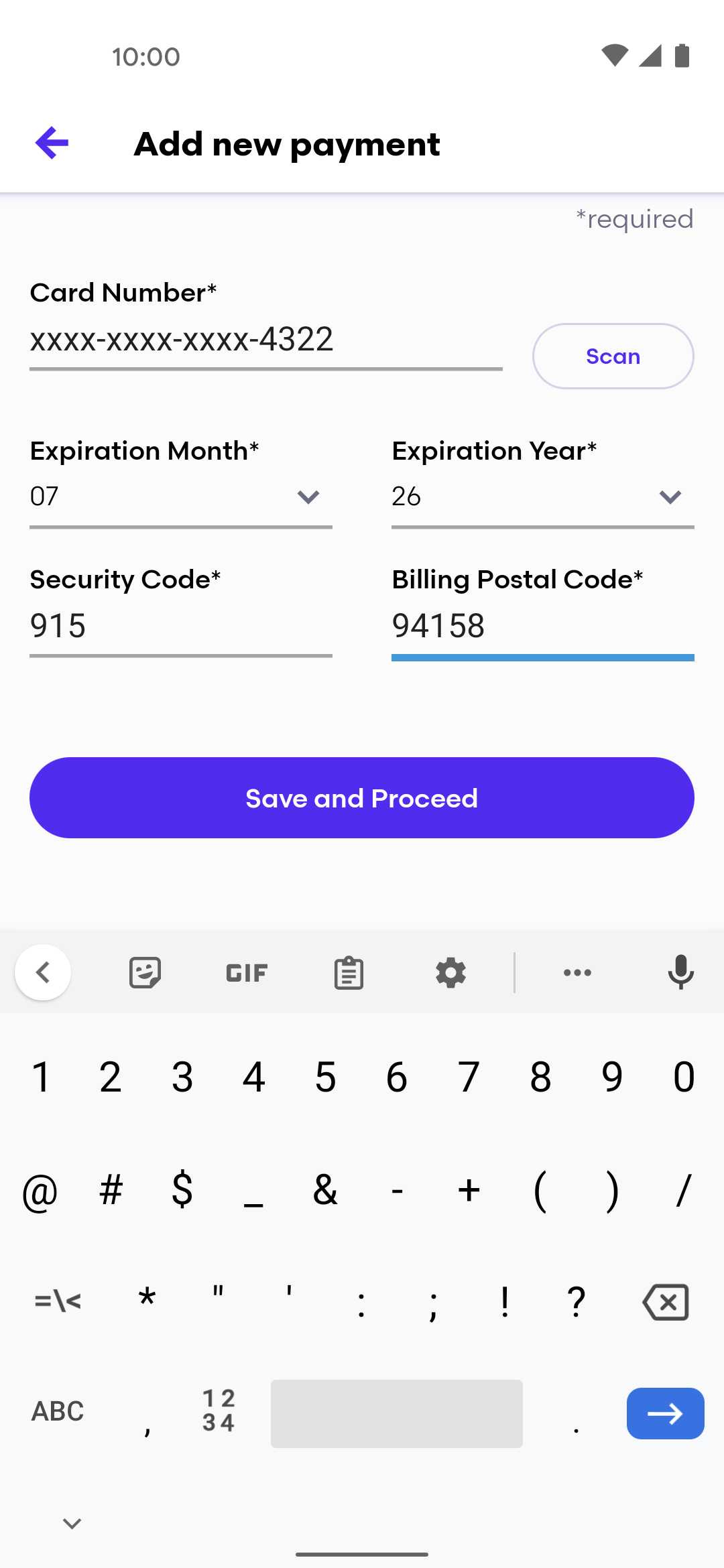Hit the keyboard backspace key
Viewport: 724px width, 1568px height.
pyautogui.click(x=666, y=1302)
